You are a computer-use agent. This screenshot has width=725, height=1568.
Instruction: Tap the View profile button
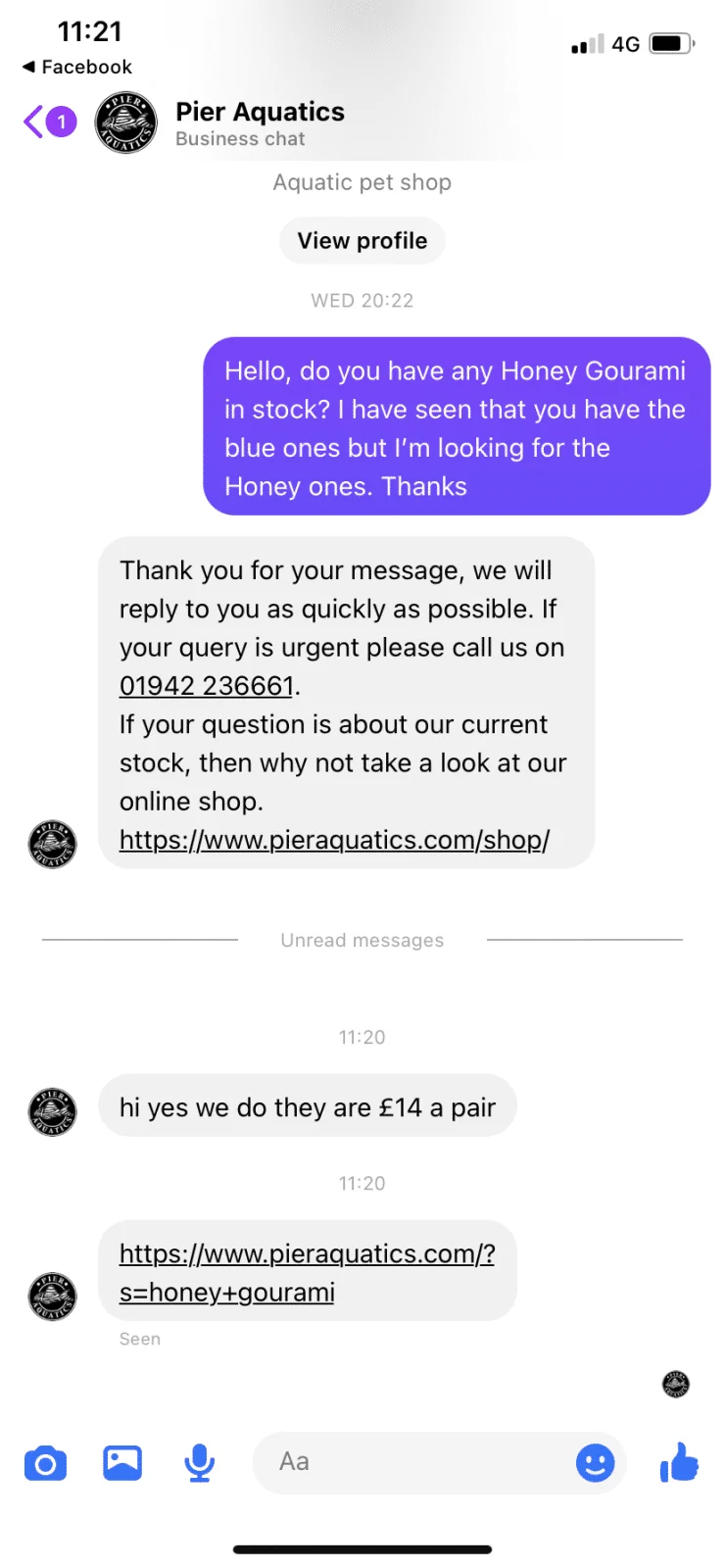tap(362, 241)
